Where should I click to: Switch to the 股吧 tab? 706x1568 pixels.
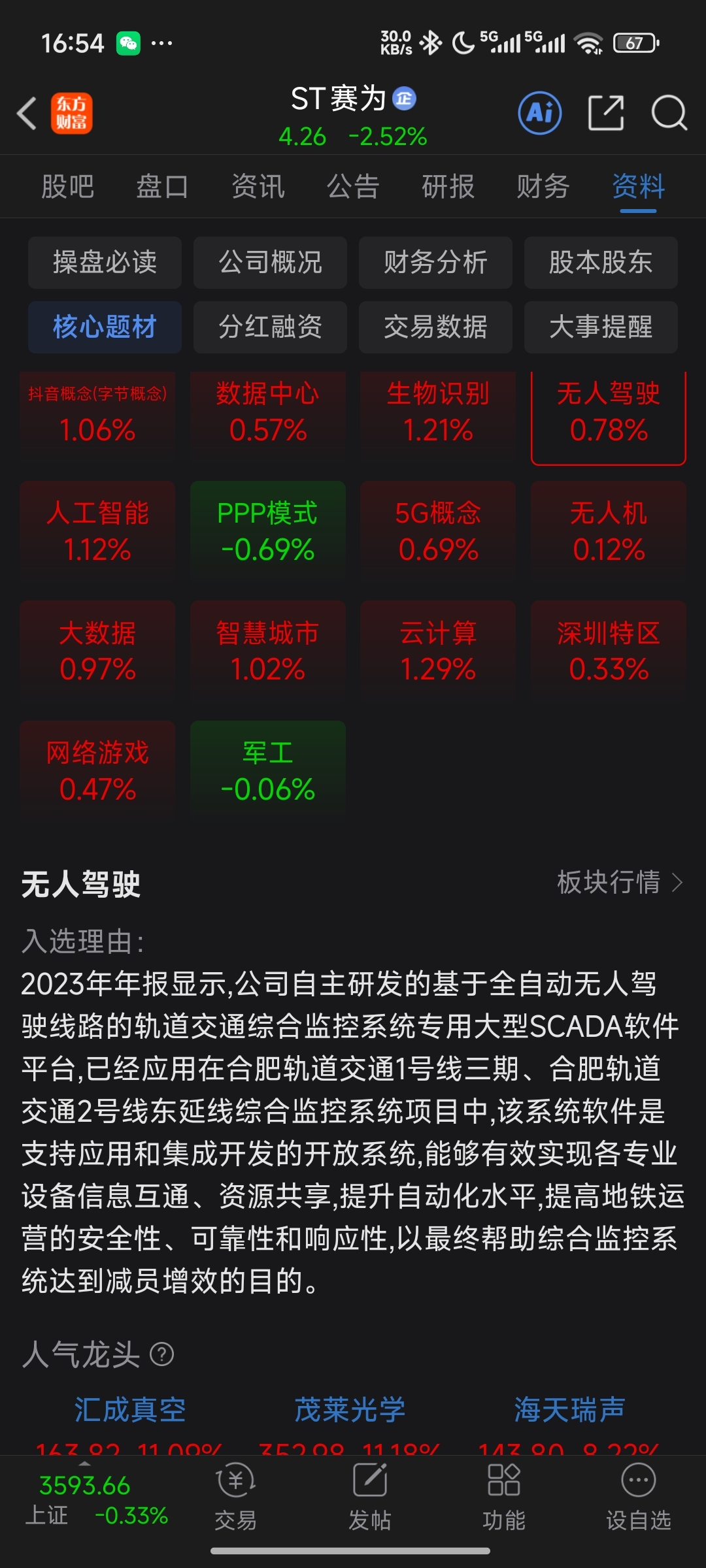[x=68, y=186]
